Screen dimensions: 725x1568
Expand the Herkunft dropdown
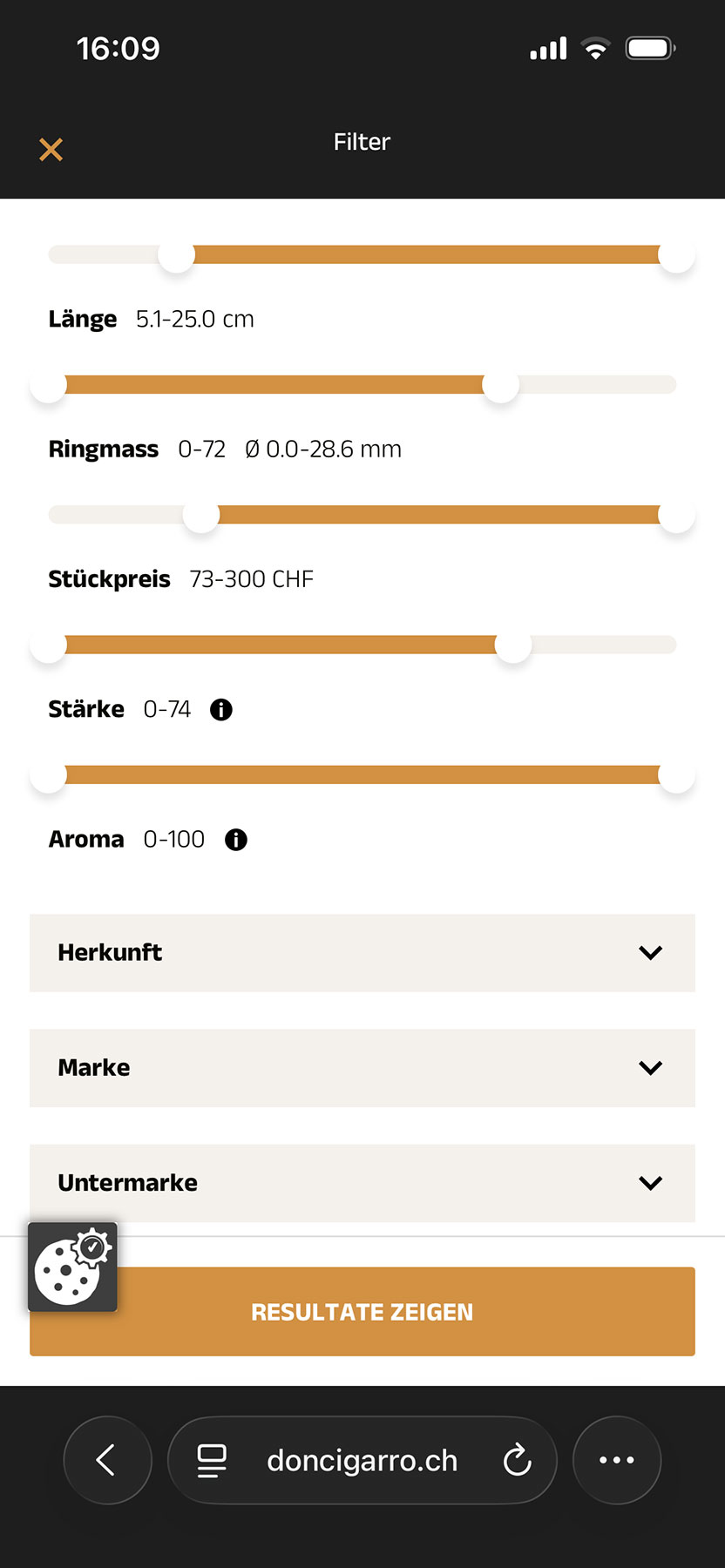[x=362, y=953]
